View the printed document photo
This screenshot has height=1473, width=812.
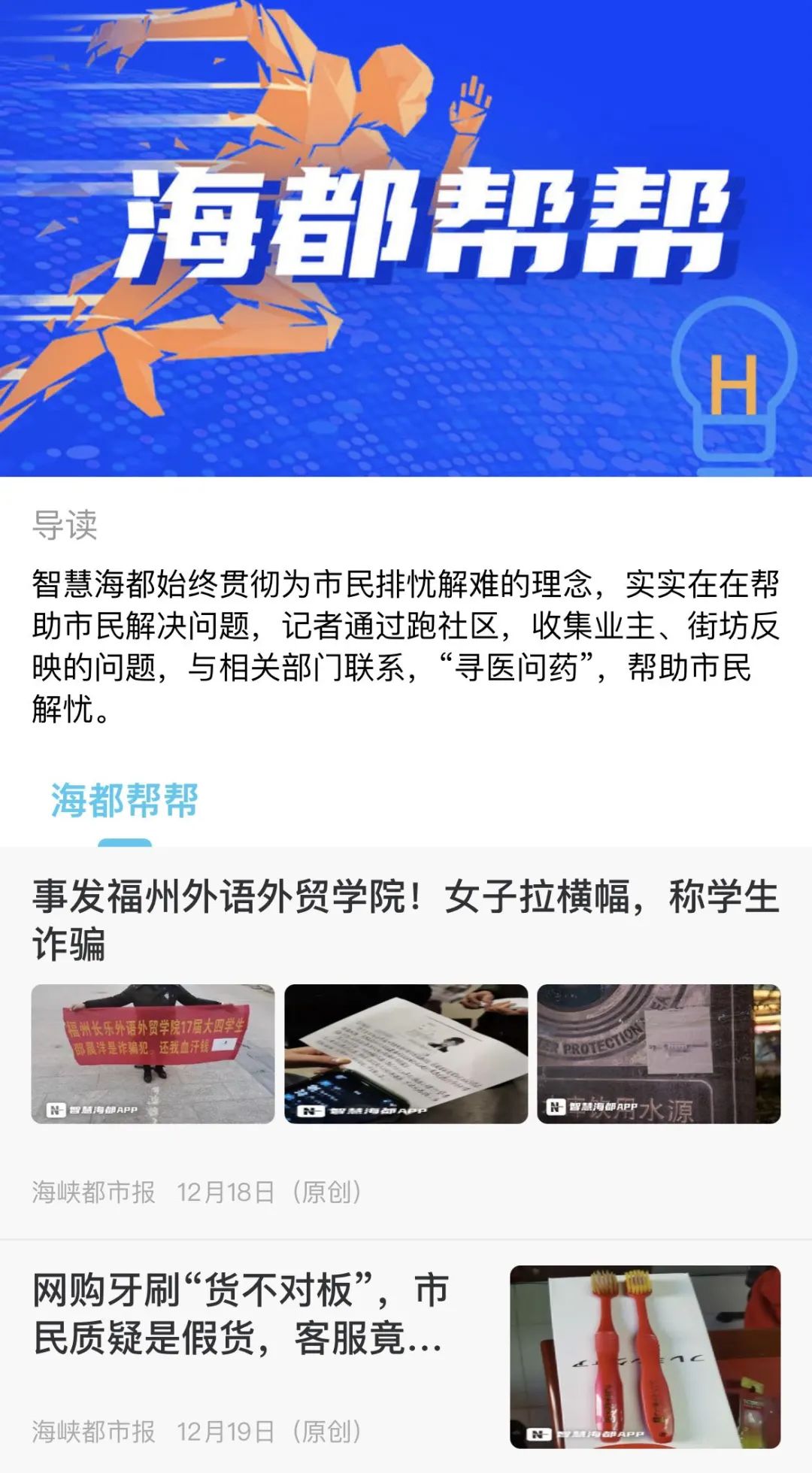(x=406, y=1053)
